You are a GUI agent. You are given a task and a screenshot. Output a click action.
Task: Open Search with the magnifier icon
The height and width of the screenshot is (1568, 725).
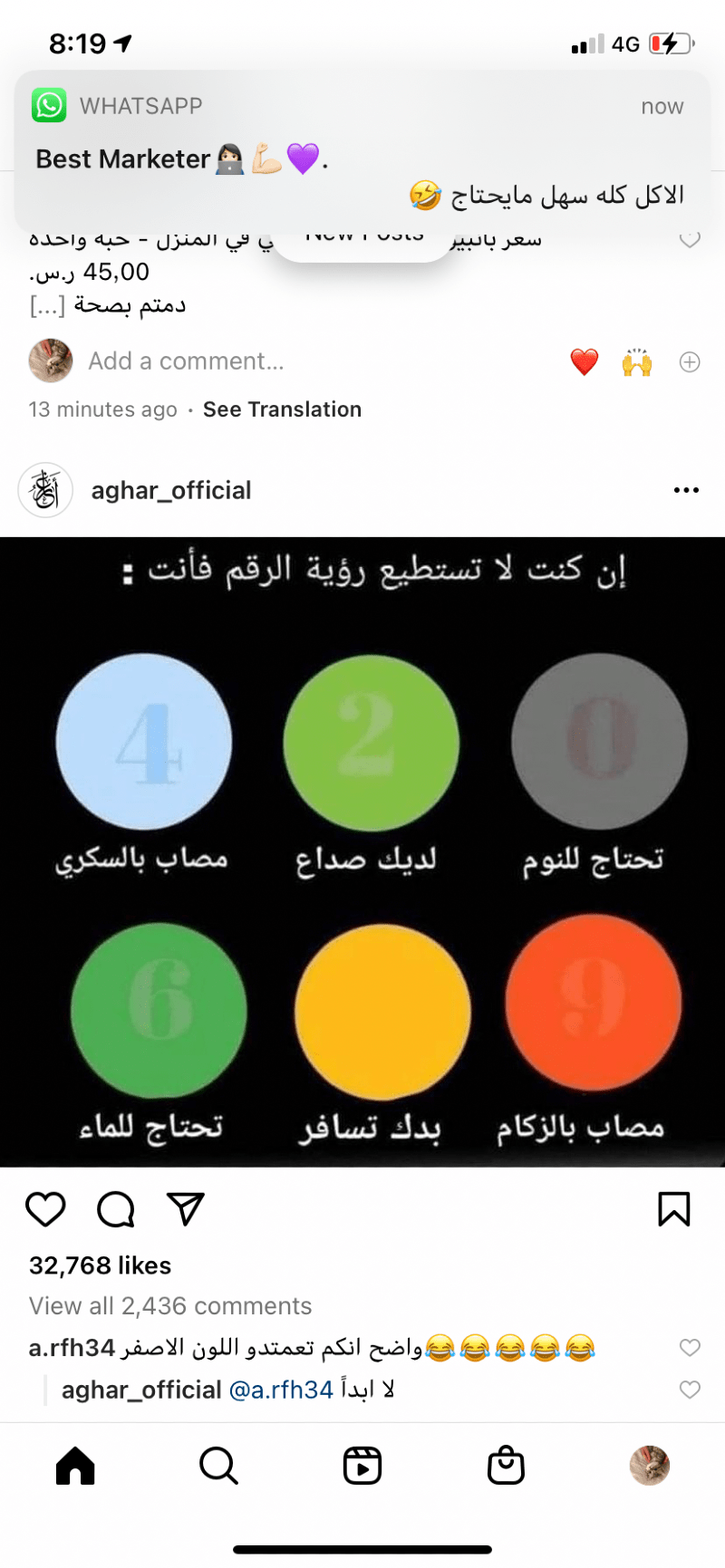coord(218,1465)
